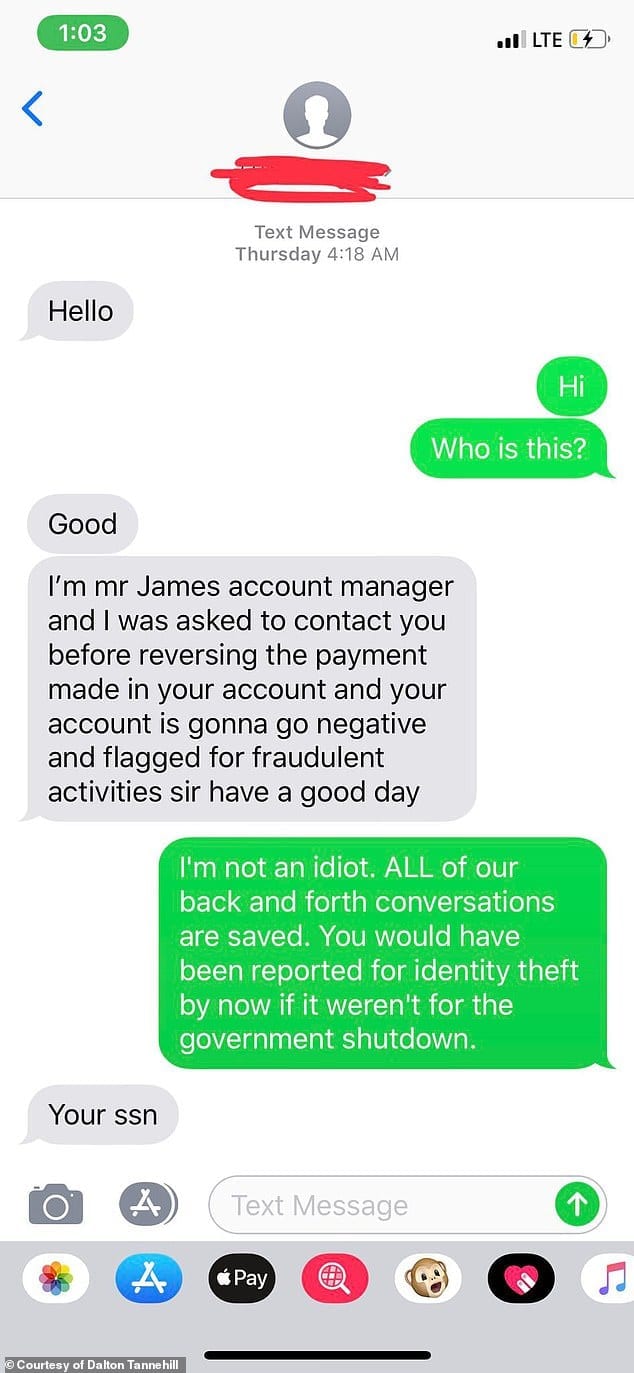The width and height of the screenshot is (634, 1373).
Task: Toggle the App Store apps drawer
Action: pyautogui.click(x=148, y=1204)
